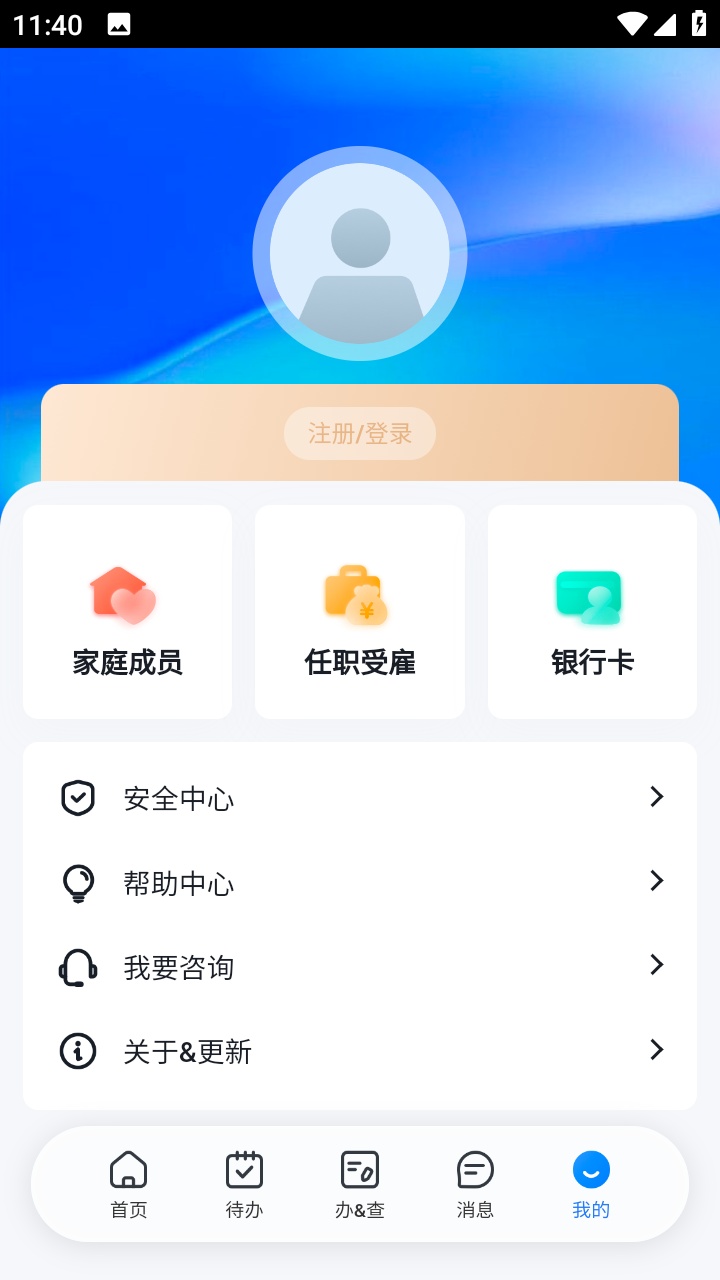Screen dimensions: 720x1280
Task: Click the 帮助中心 lightbulb icon
Action: (77, 882)
